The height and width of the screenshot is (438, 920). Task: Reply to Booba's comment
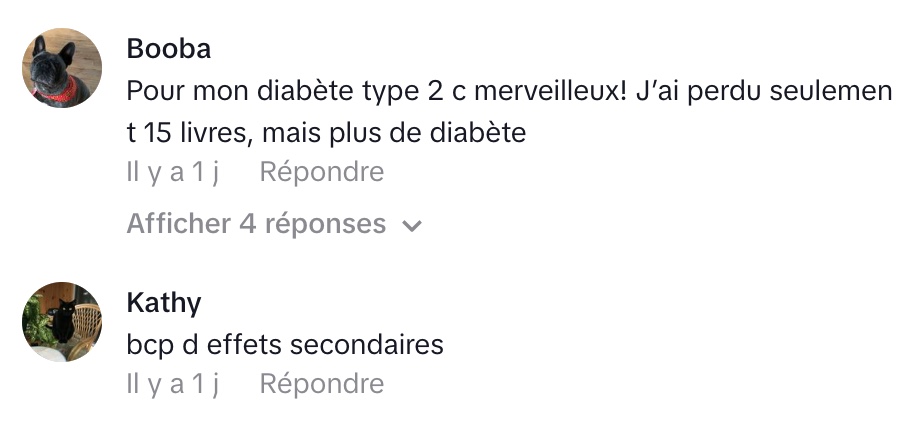321,172
